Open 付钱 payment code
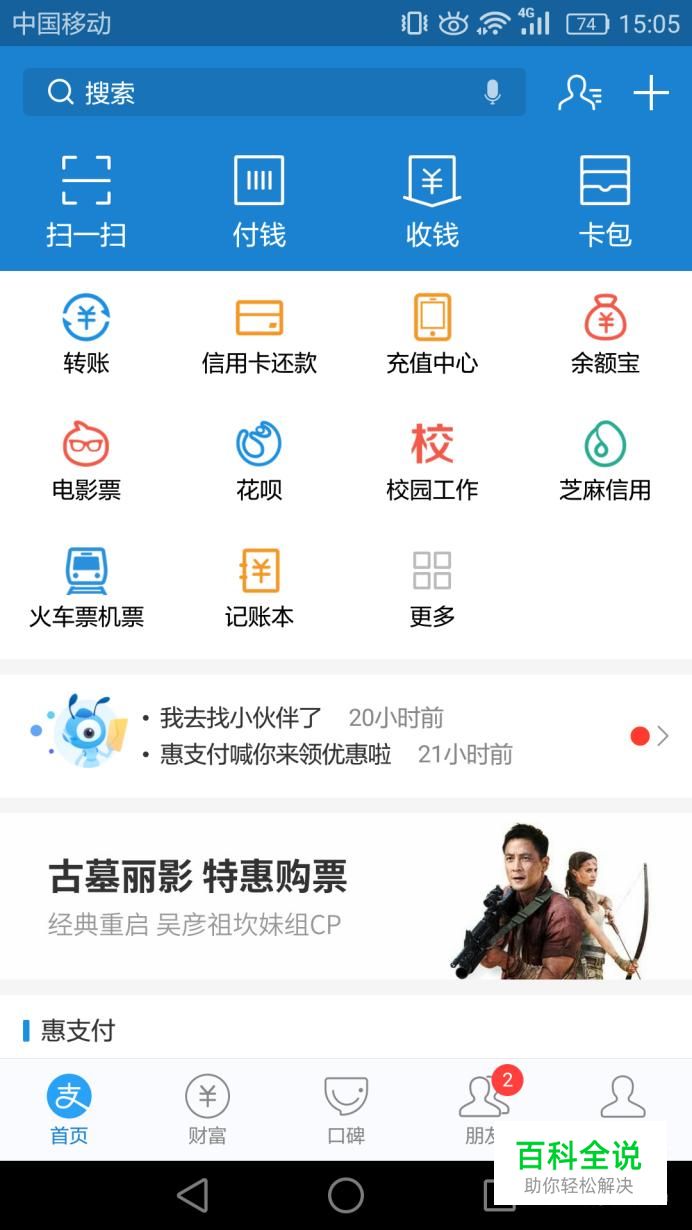Viewport: 692px width, 1230px height. point(259,201)
